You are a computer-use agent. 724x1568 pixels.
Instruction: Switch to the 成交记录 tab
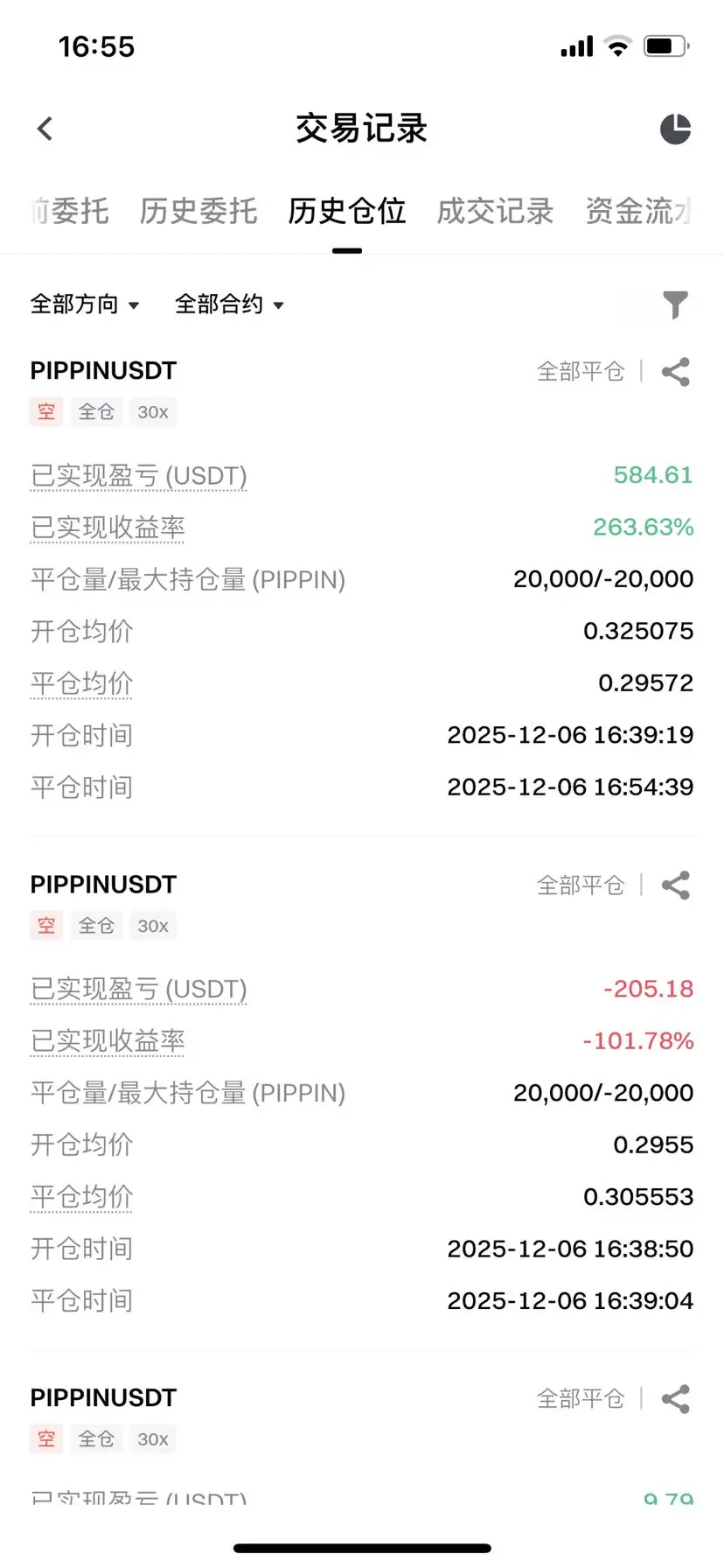(x=495, y=211)
